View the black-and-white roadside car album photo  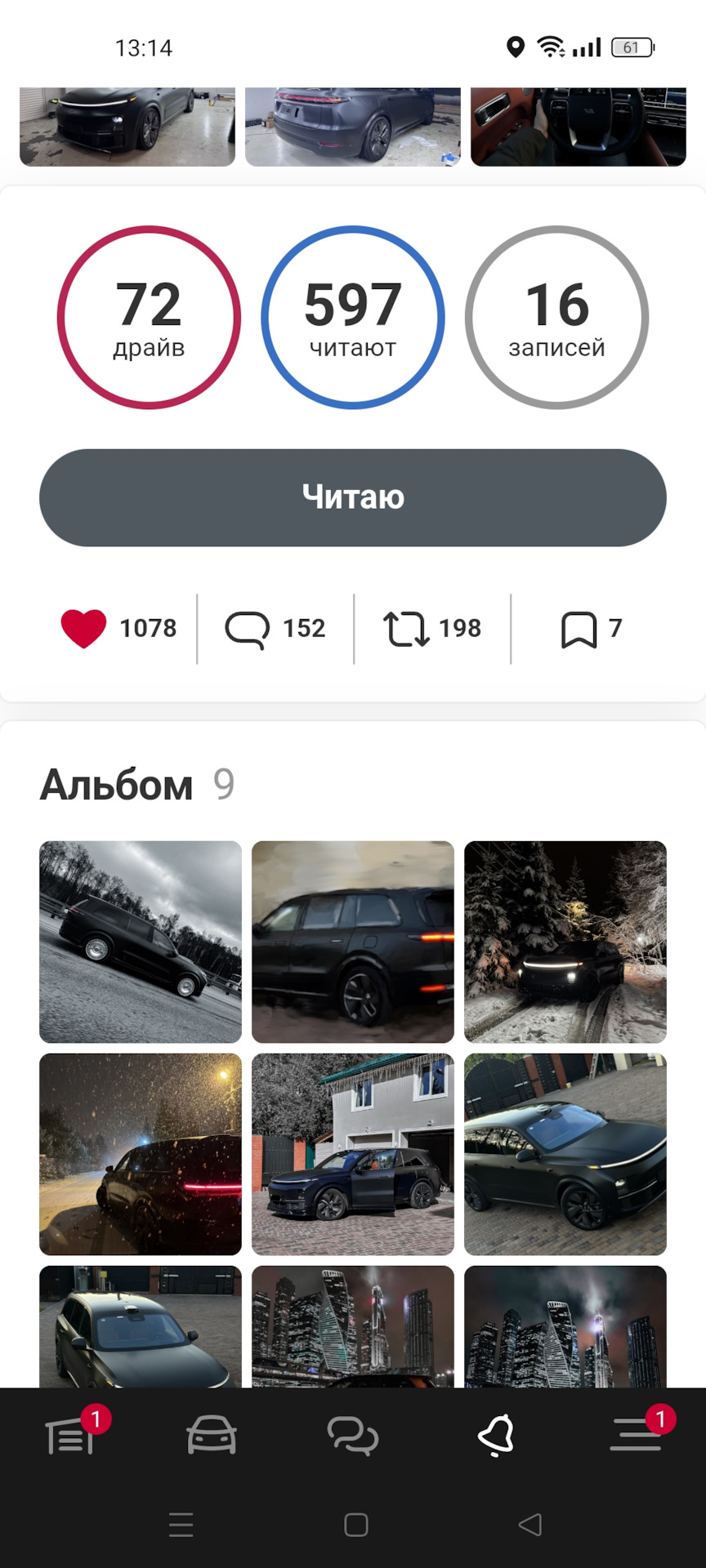pos(141,942)
